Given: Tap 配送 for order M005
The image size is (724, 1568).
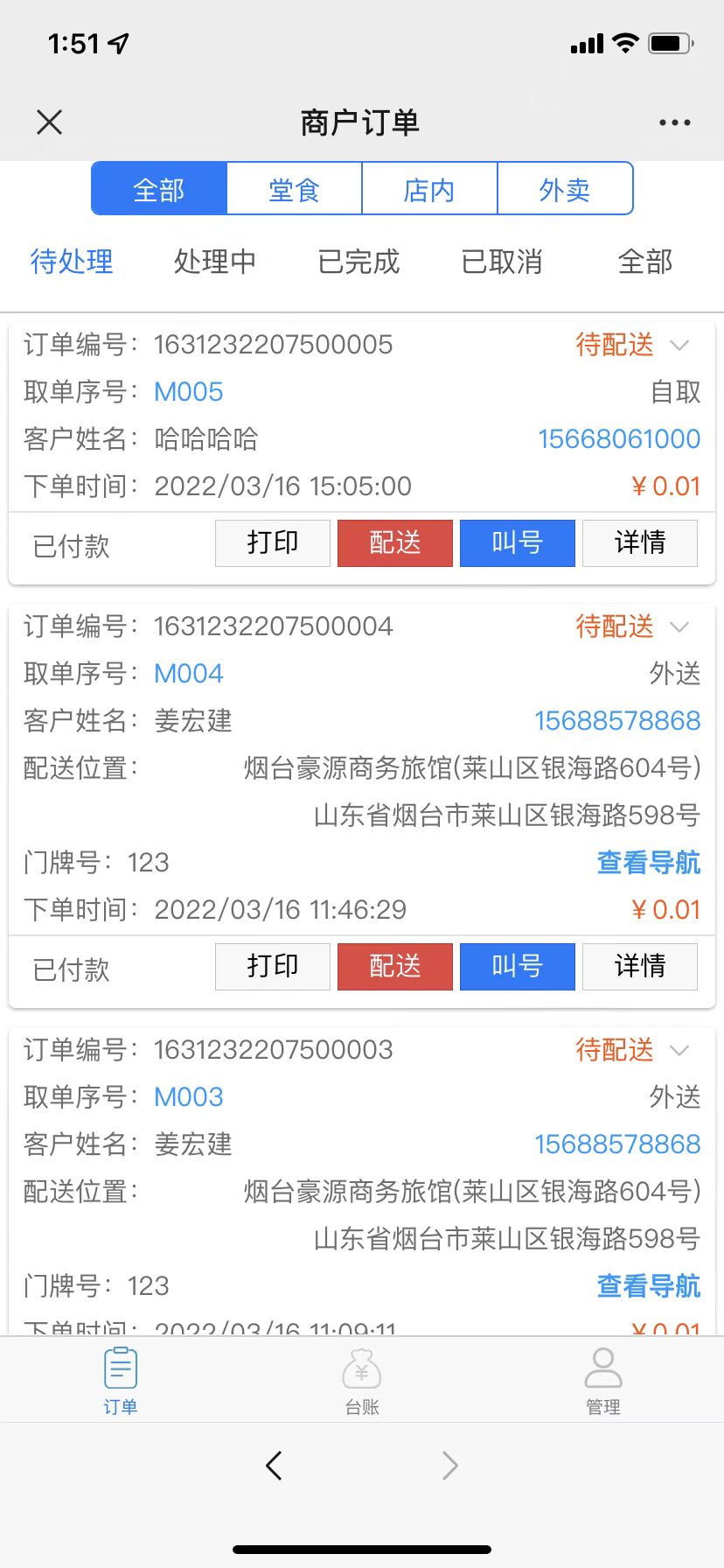Looking at the screenshot, I should pos(395,543).
